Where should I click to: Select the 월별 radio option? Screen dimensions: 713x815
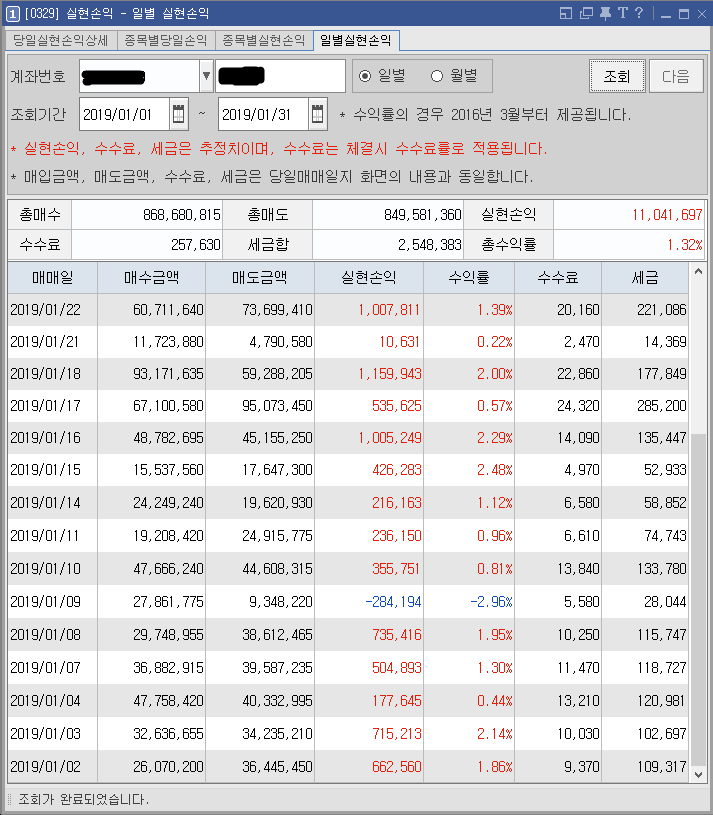coord(437,76)
